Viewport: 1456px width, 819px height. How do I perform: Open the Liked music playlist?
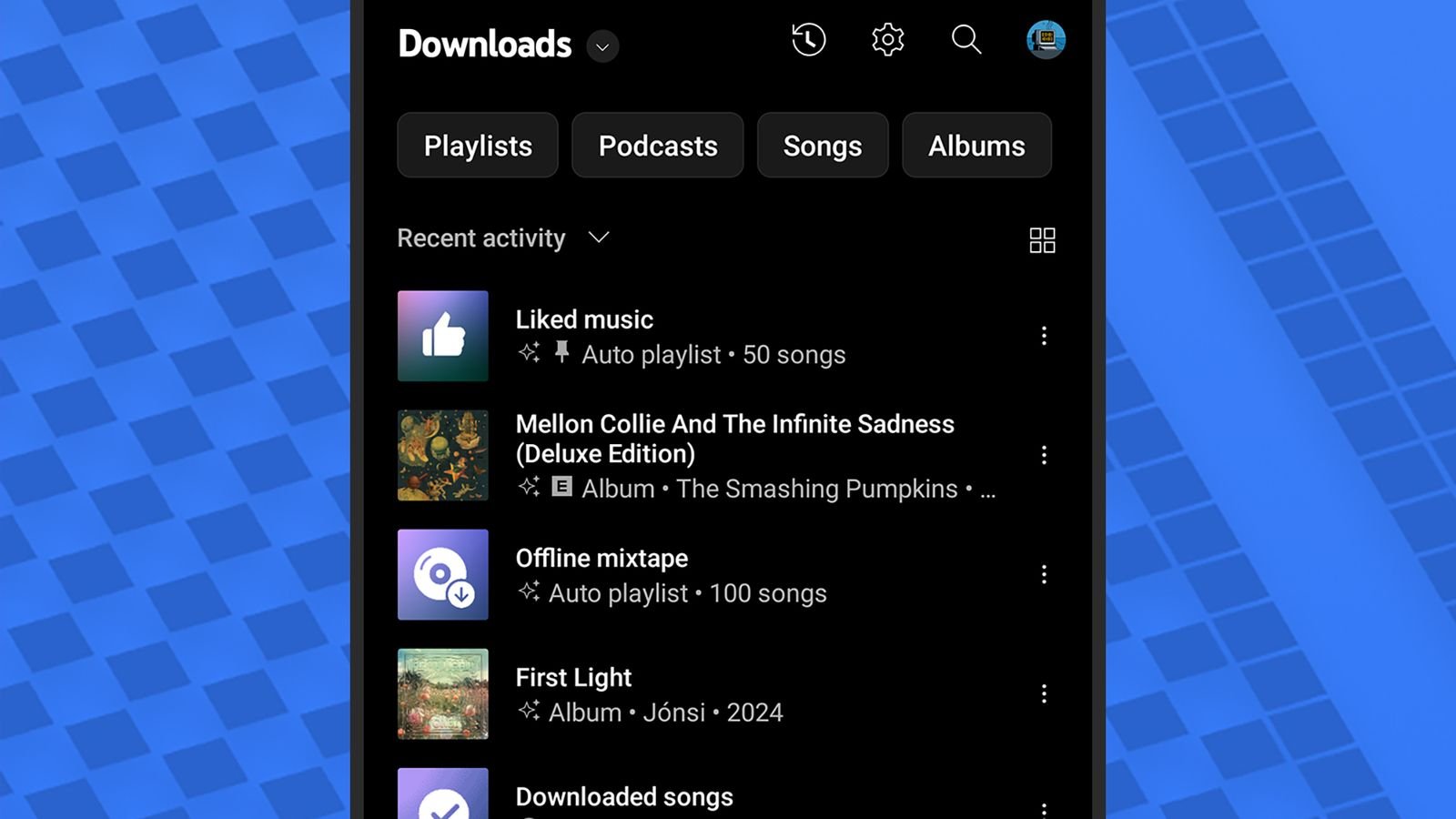[584, 320]
